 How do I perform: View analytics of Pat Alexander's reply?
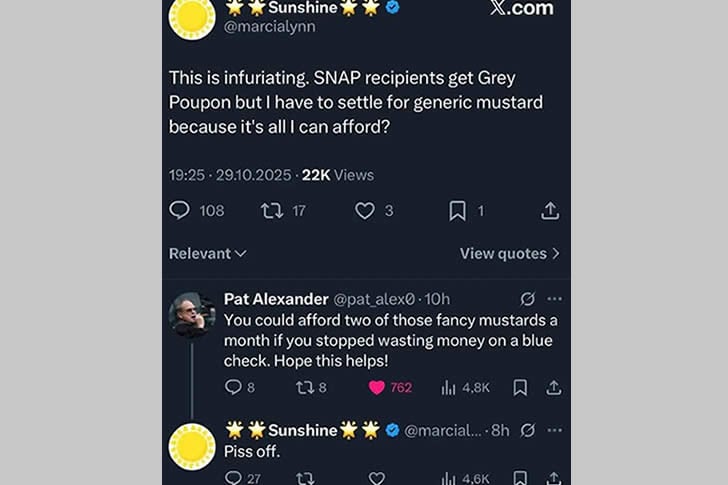[449, 387]
